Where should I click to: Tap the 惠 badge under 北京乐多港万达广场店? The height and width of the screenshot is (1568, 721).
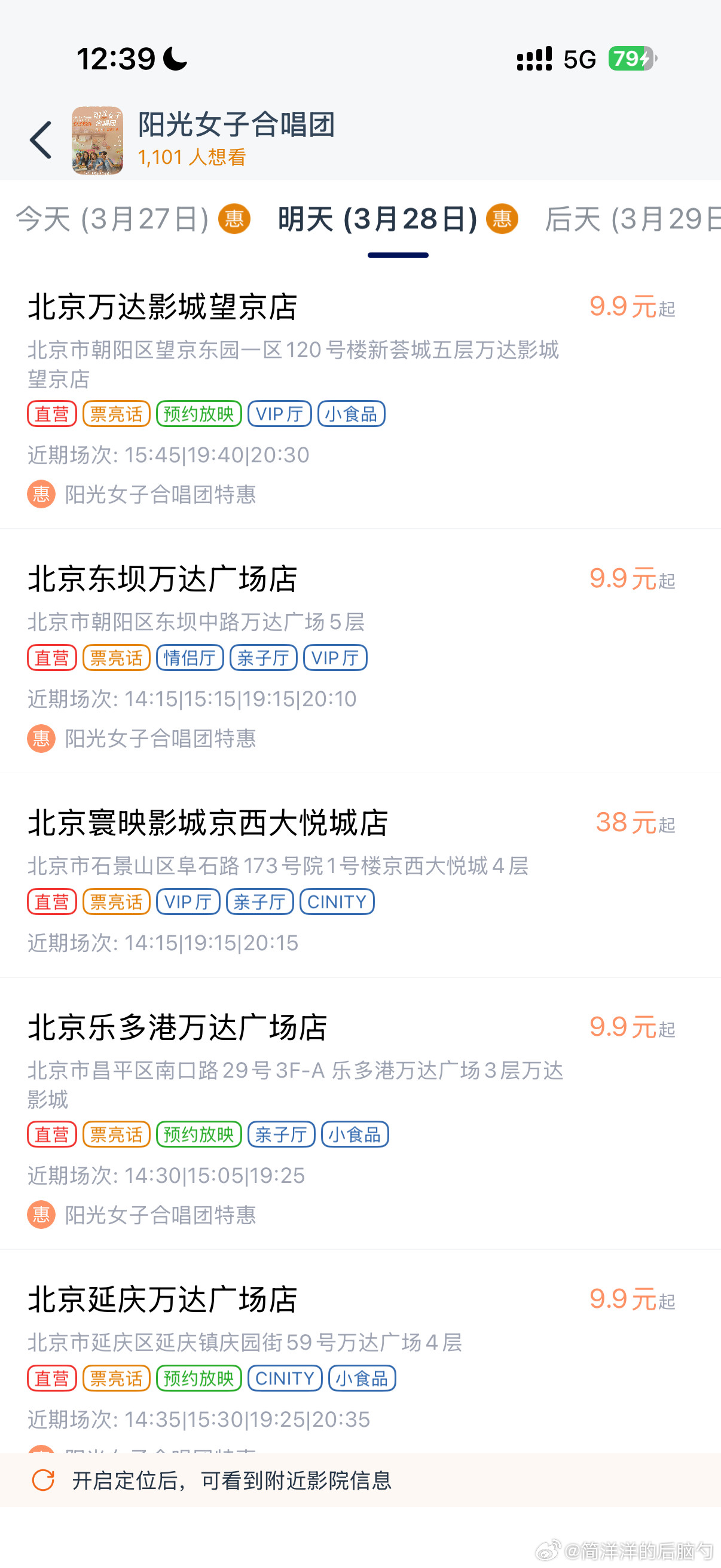click(x=41, y=1215)
